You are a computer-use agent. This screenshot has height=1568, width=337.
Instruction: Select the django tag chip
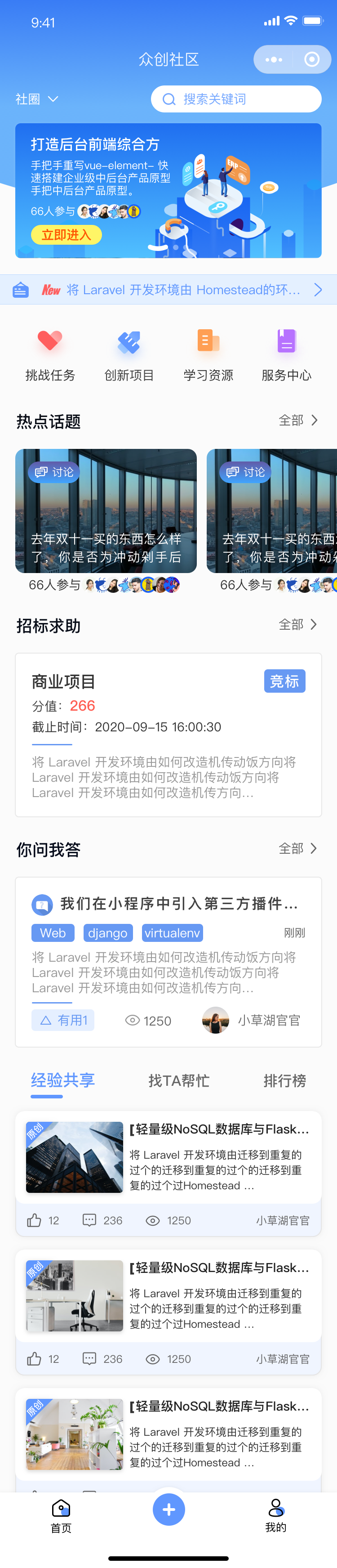click(108, 933)
